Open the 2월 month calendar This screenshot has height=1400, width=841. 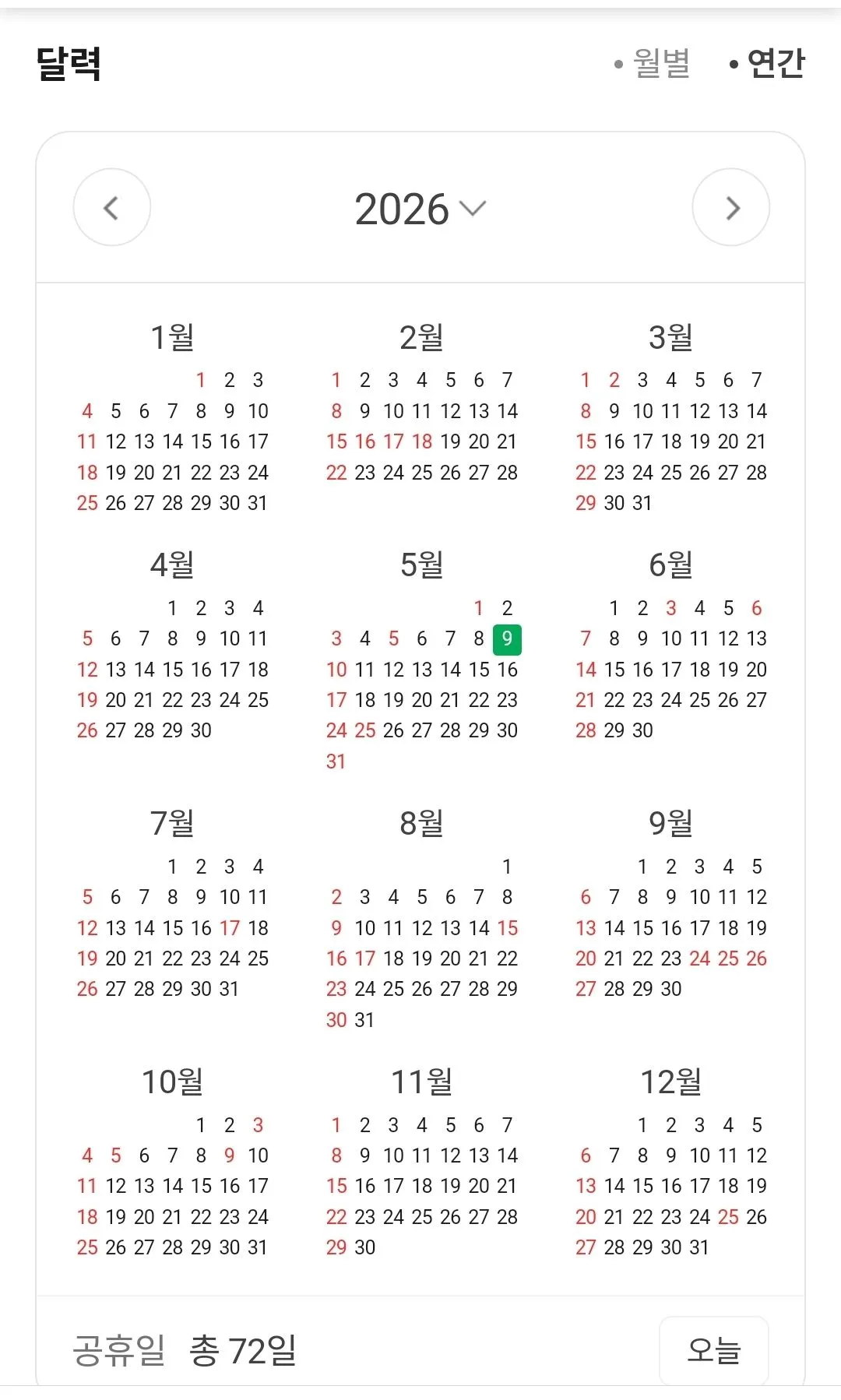(x=421, y=337)
